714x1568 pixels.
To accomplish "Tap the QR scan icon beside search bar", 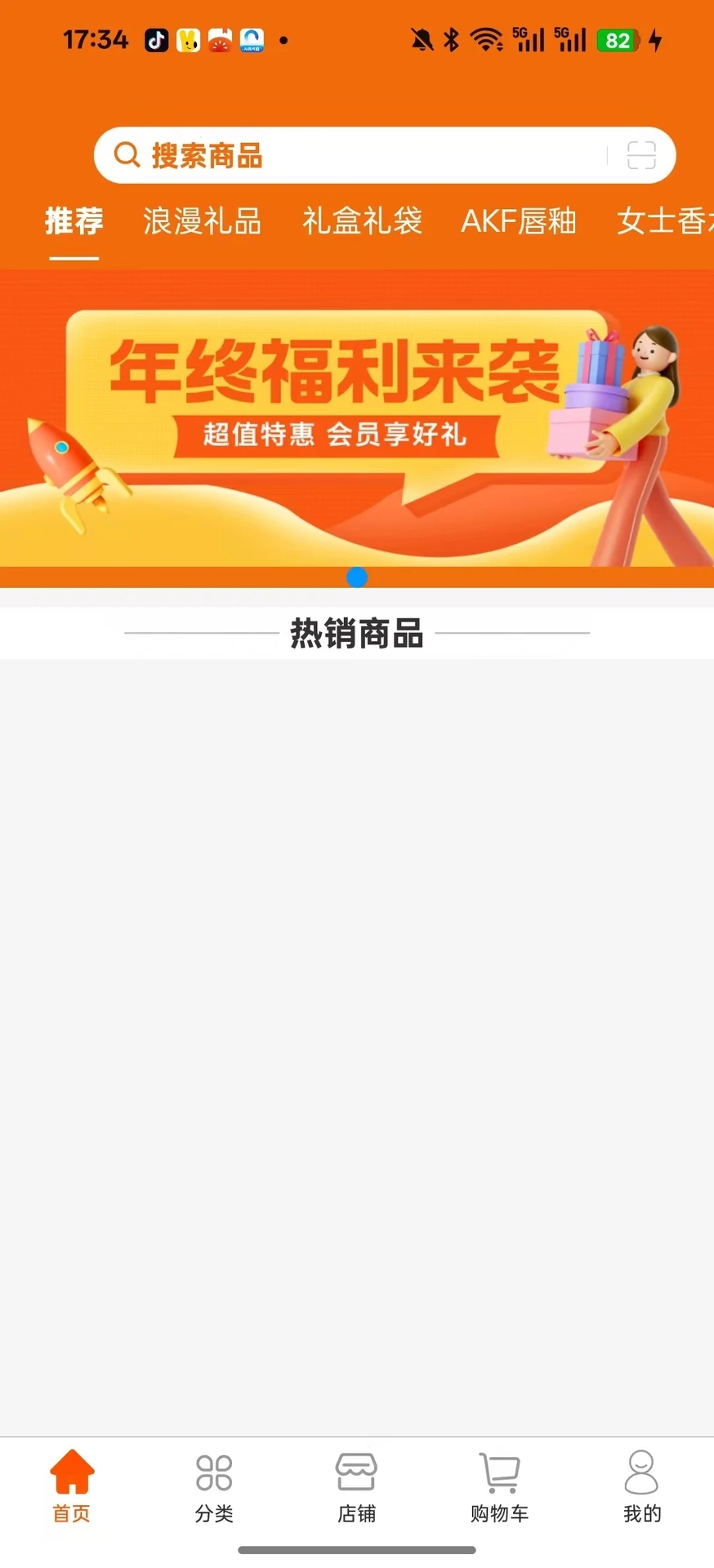I will click(x=640, y=155).
